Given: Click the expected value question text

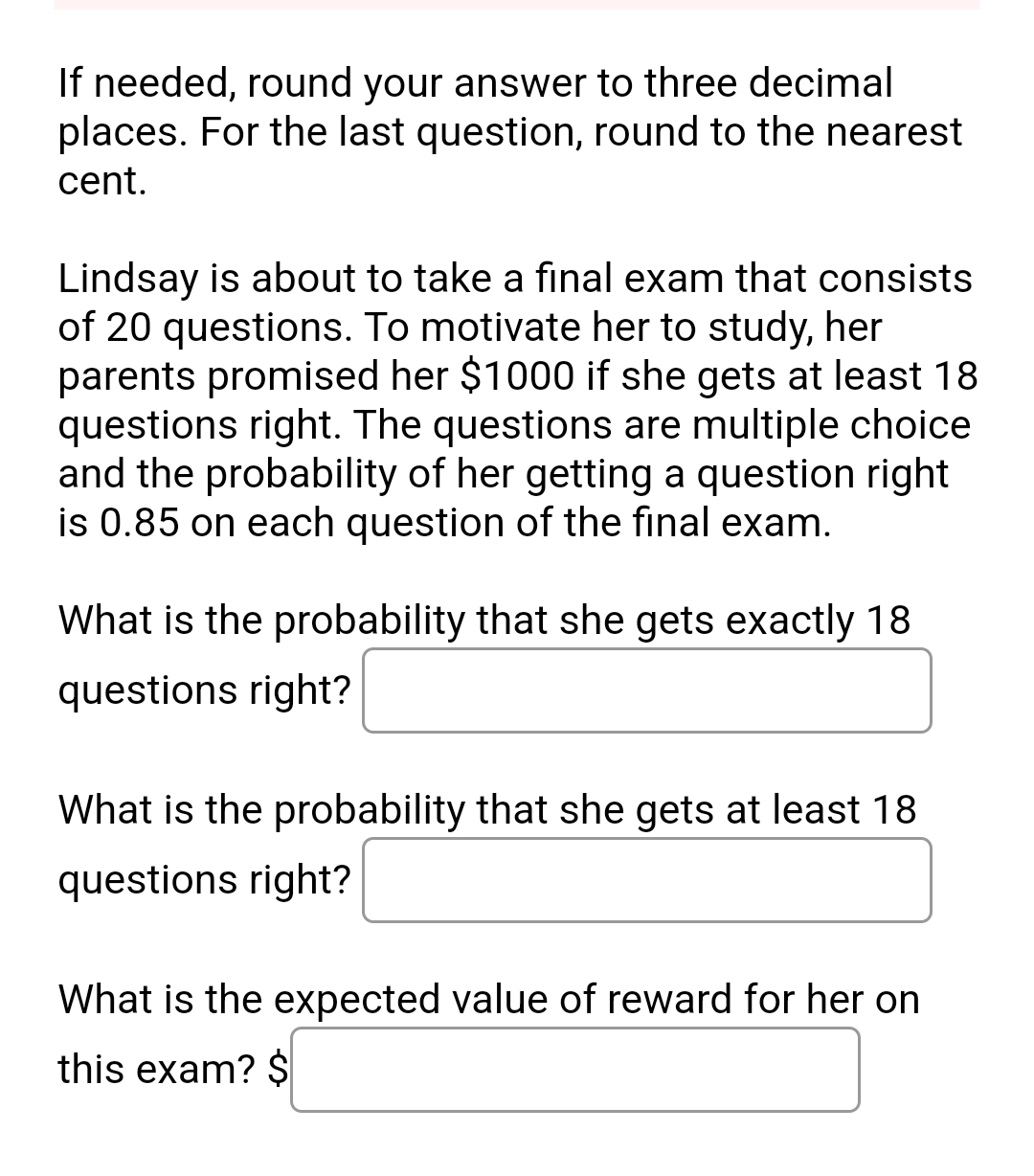Looking at the screenshot, I should pos(488,999).
